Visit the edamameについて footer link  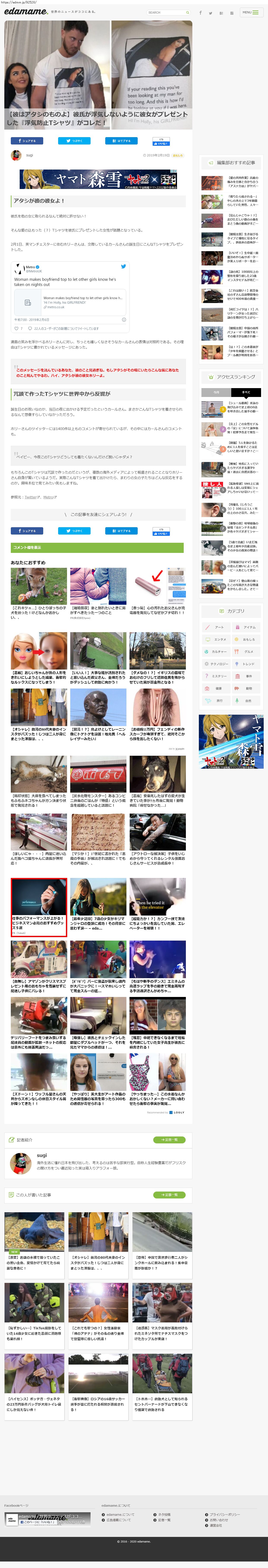click(x=119, y=1514)
